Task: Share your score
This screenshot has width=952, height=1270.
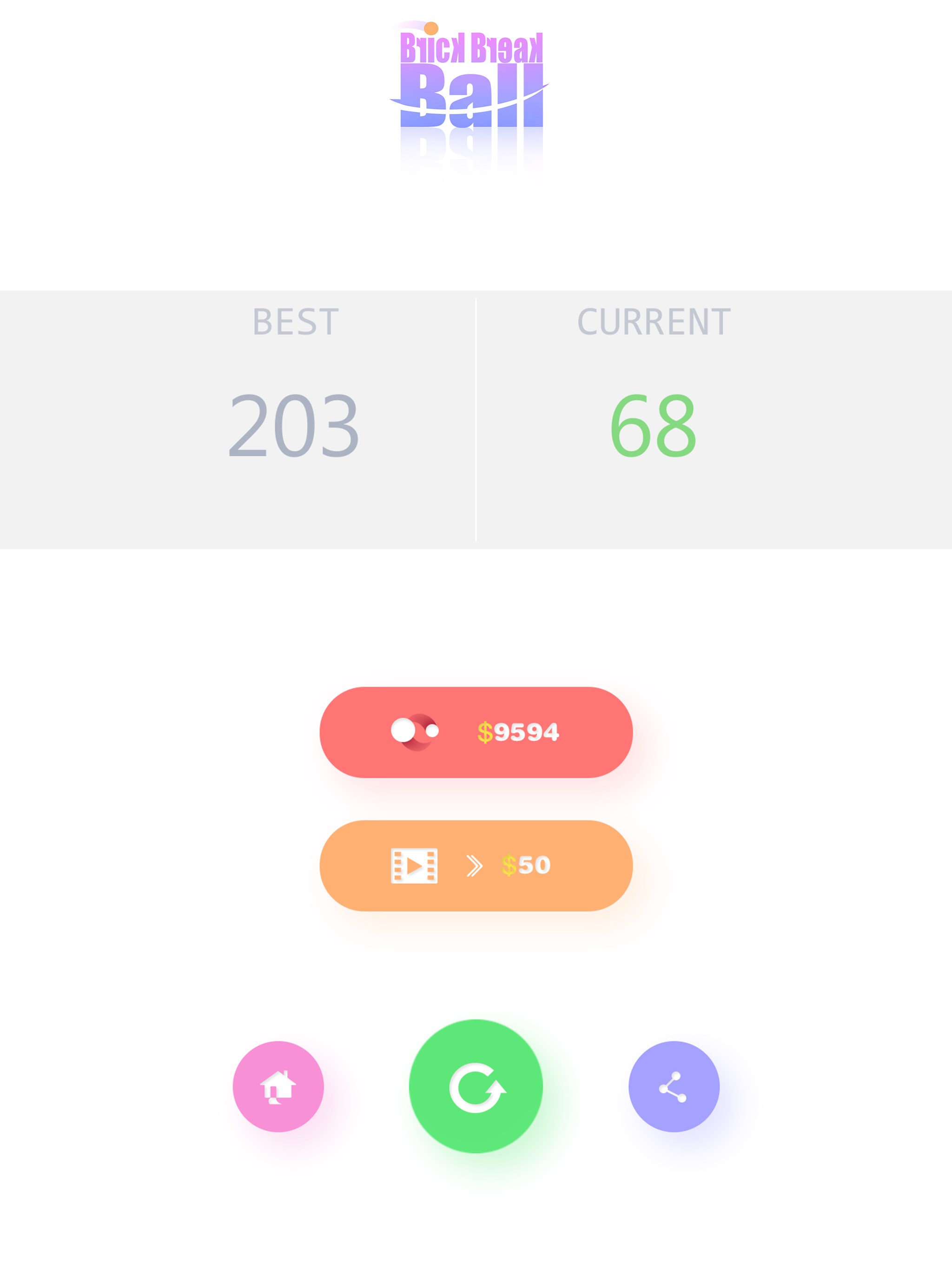Action: point(674,1086)
